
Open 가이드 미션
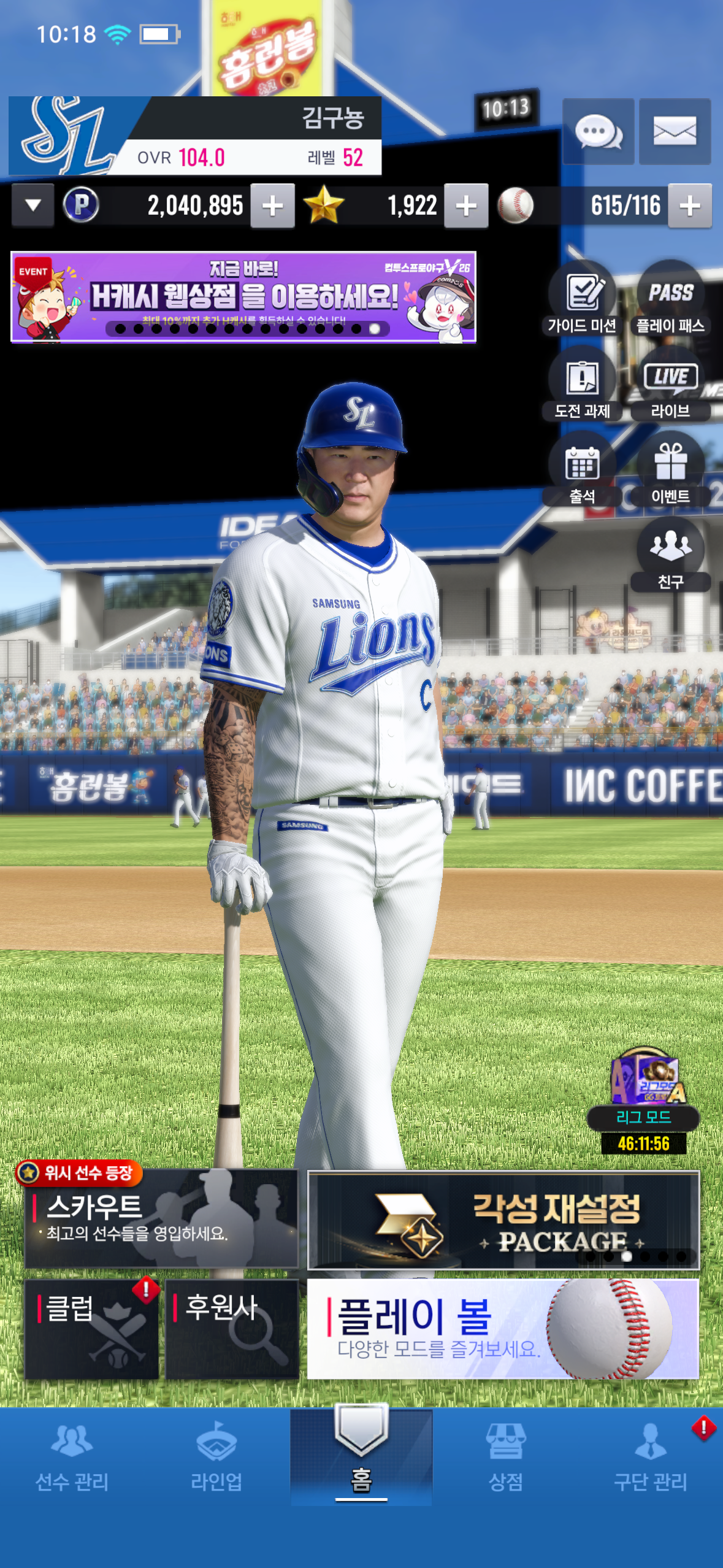coord(582,299)
